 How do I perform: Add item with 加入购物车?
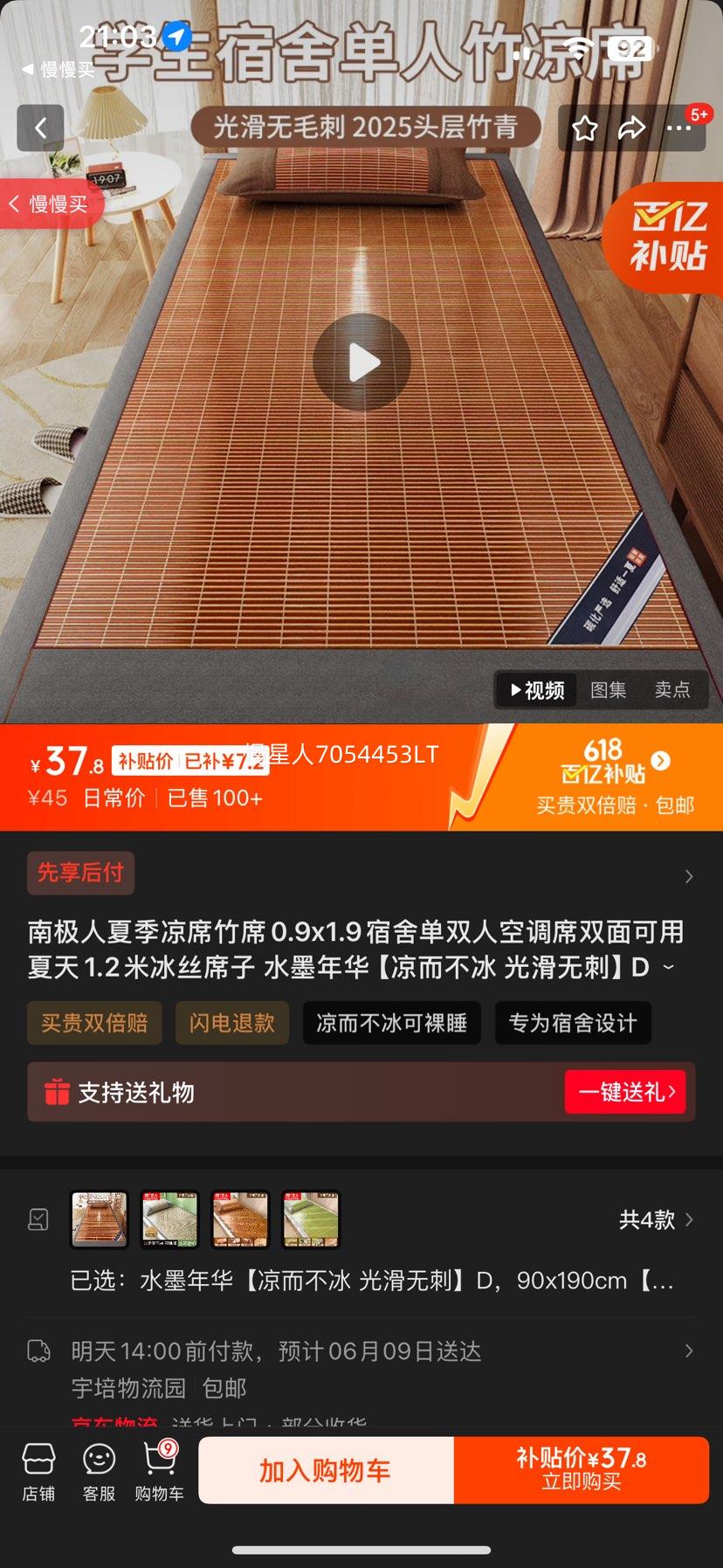coord(326,1470)
